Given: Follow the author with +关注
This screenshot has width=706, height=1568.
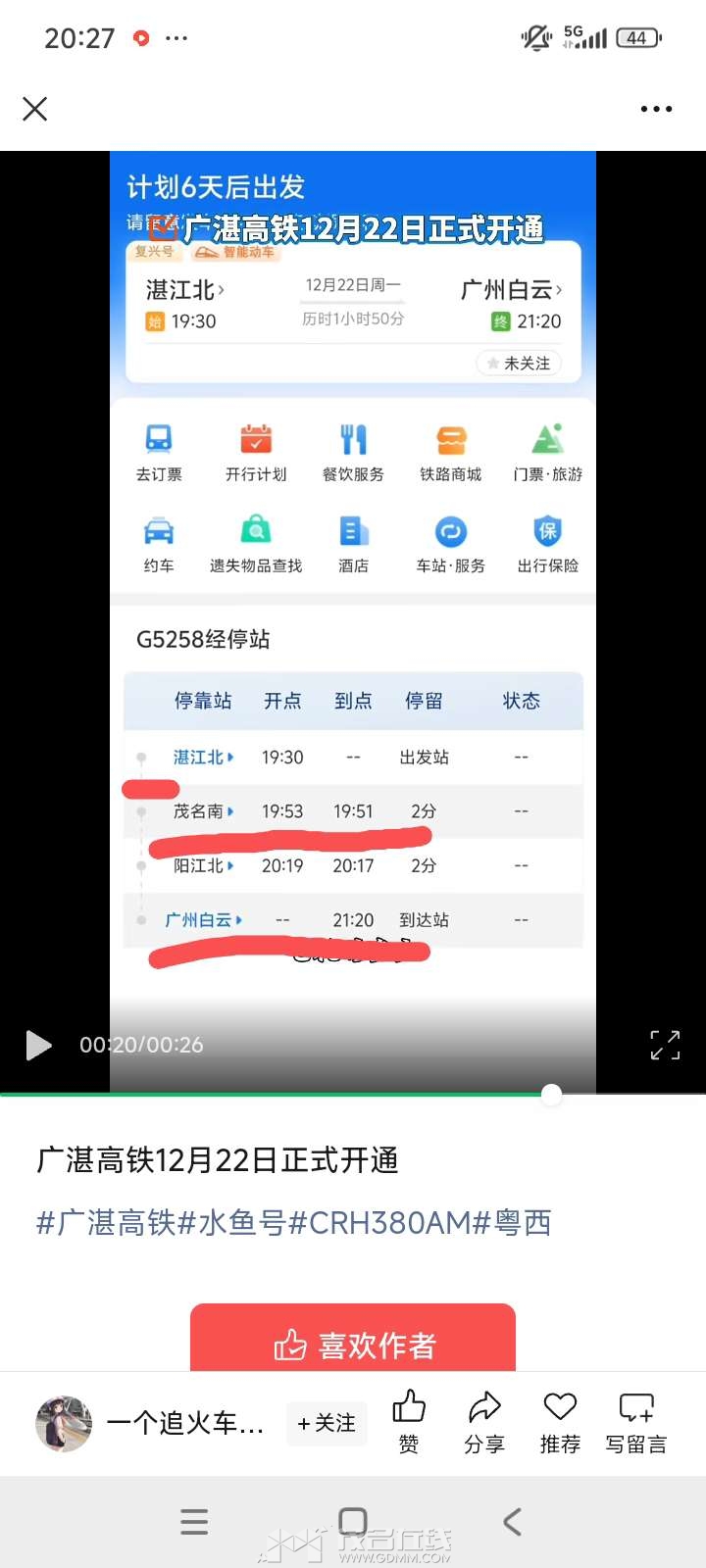Looking at the screenshot, I should click(327, 1423).
